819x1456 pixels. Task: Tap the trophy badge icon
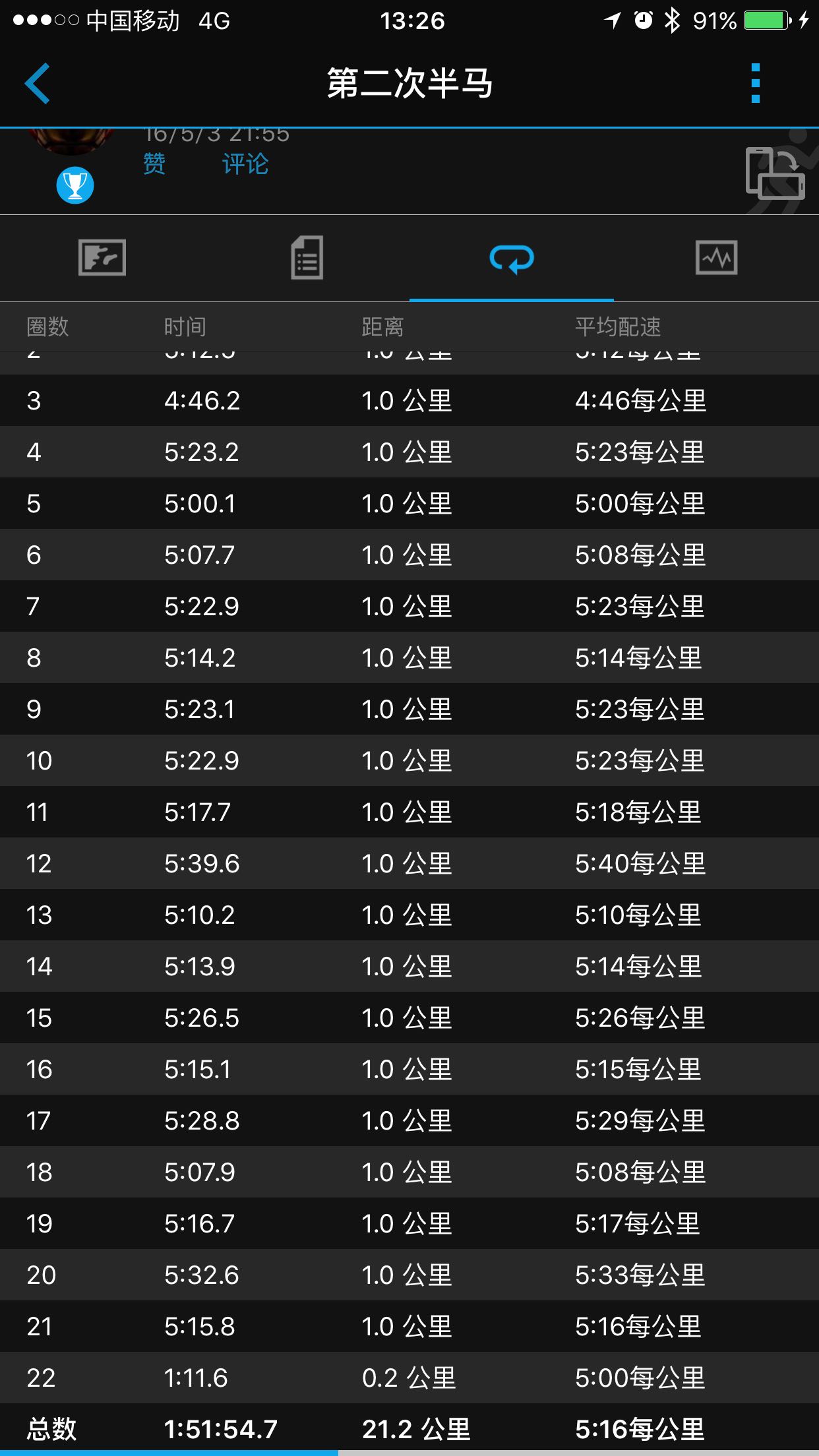pos(75,185)
